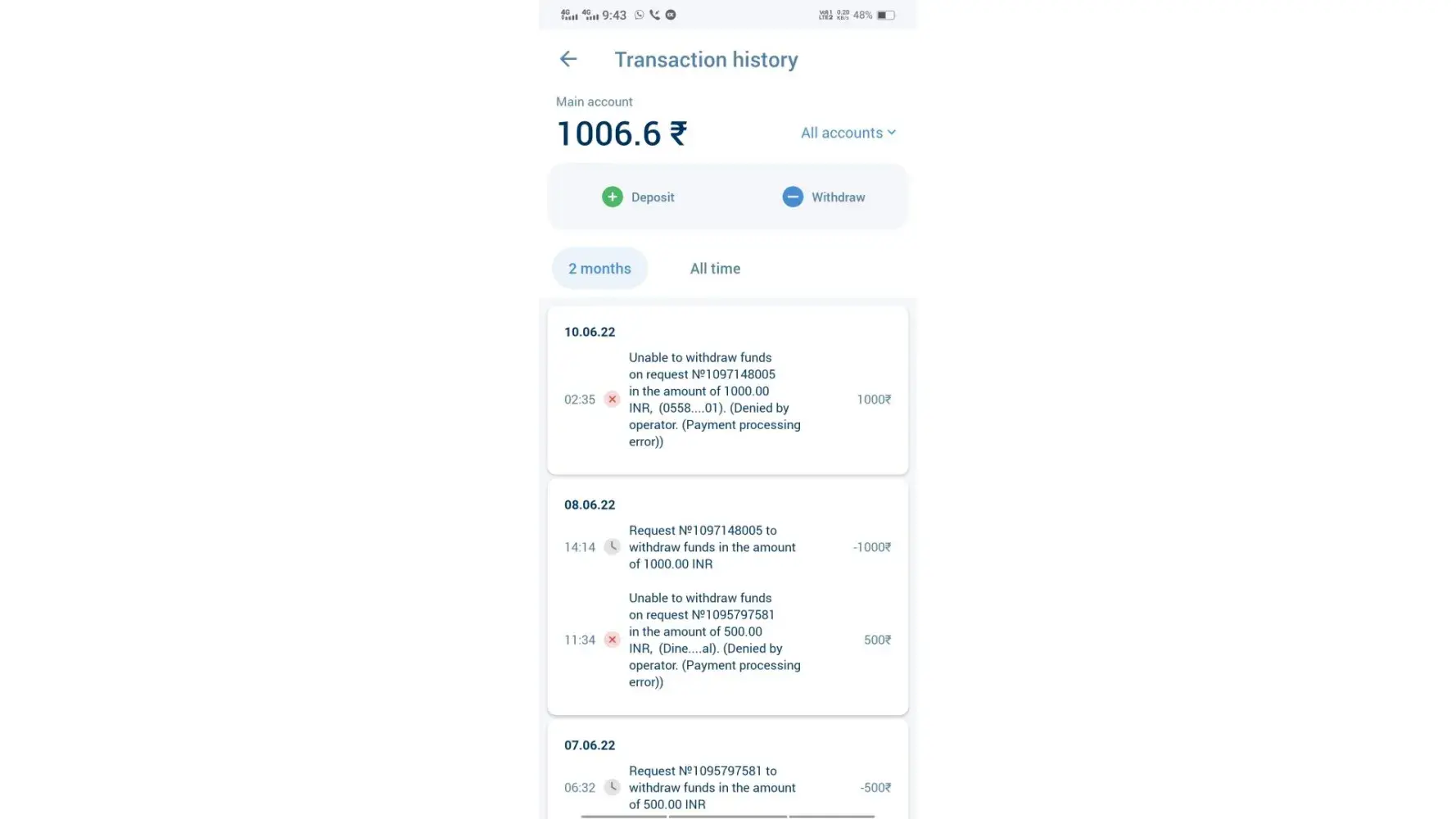The width and height of the screenshot is (1456, 819).
Task: Tap the Withdraw button
Action: (823, 197)
